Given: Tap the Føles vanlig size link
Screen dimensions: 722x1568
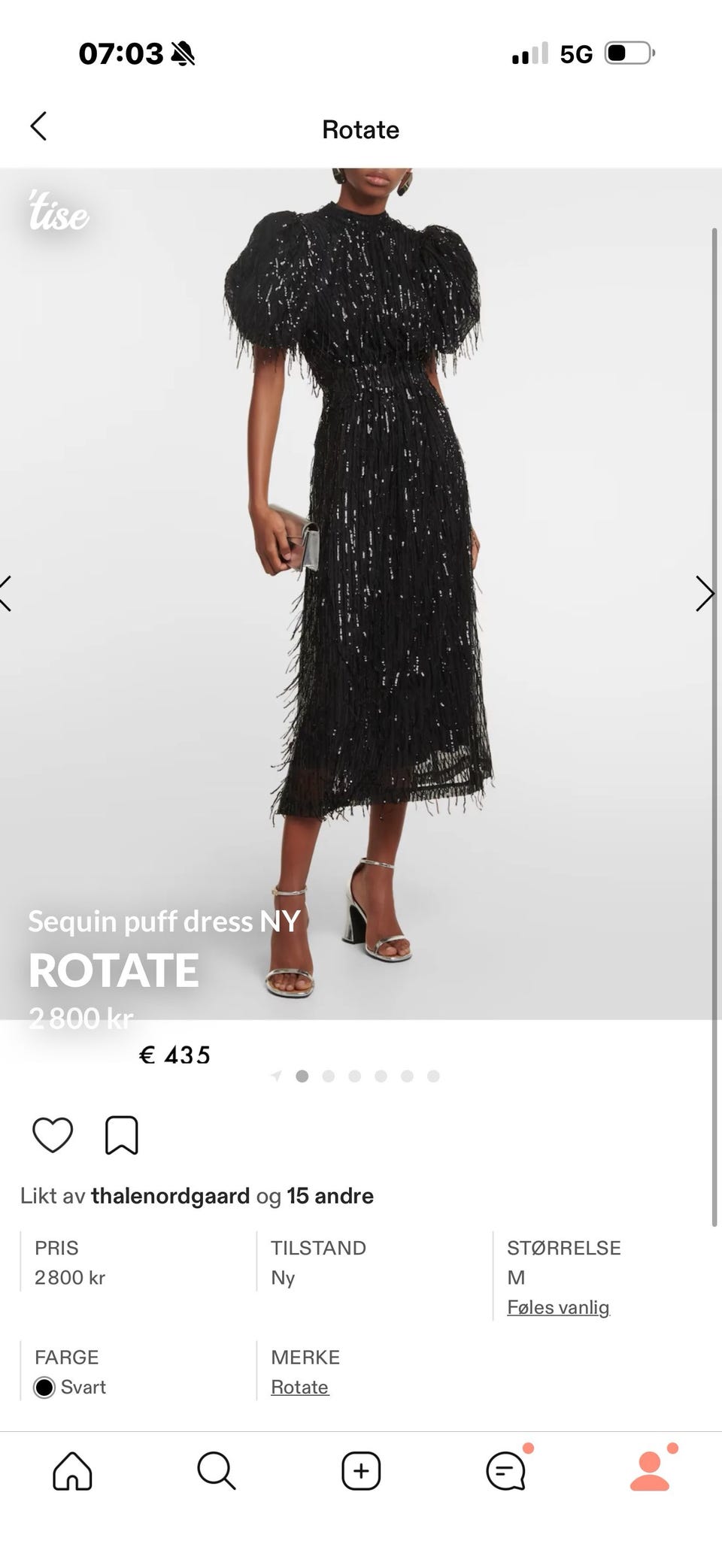Looking at the screenshot, I should [558, 1307].
